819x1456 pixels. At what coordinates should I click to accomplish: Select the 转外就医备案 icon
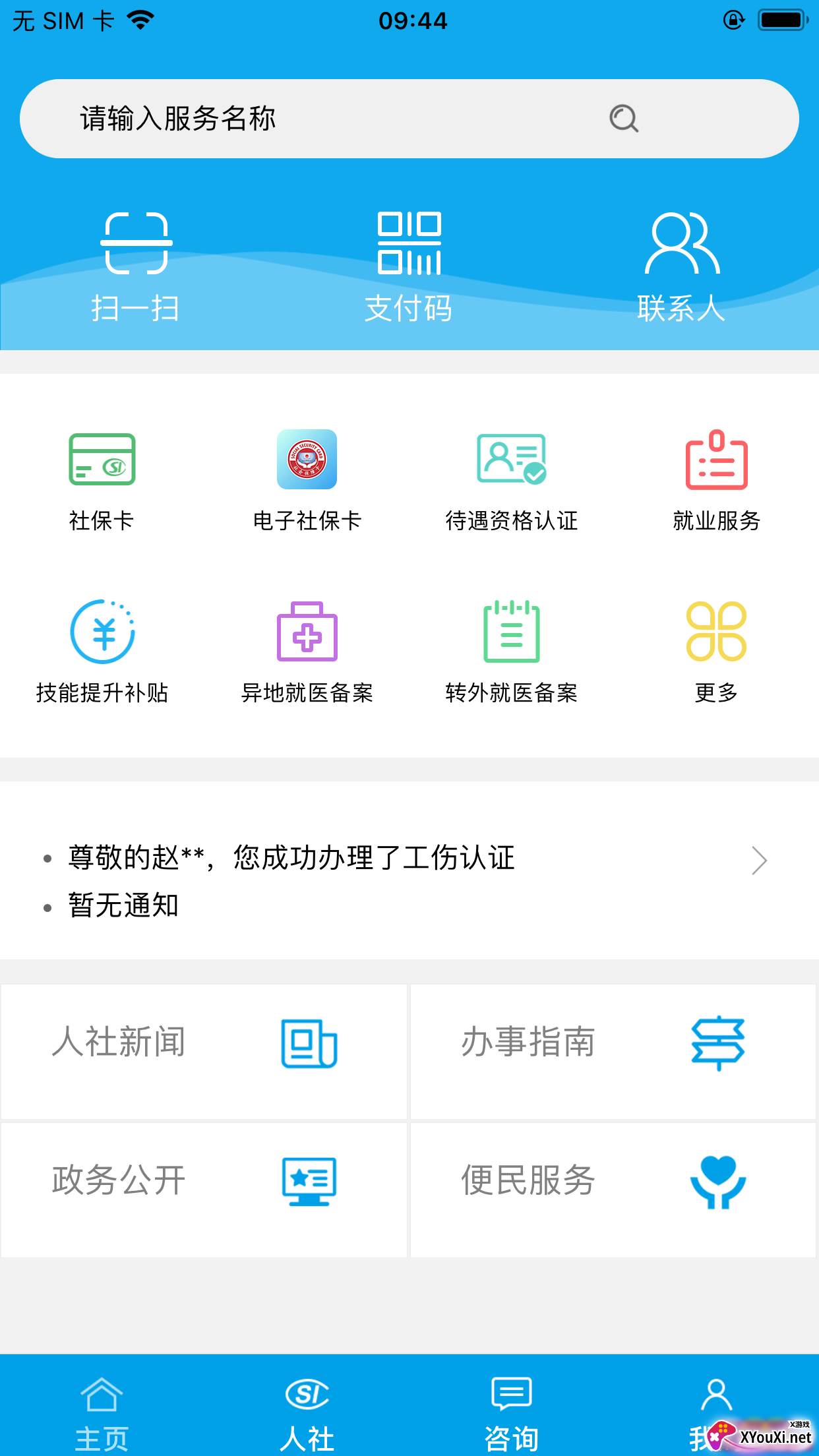point(511,650)
